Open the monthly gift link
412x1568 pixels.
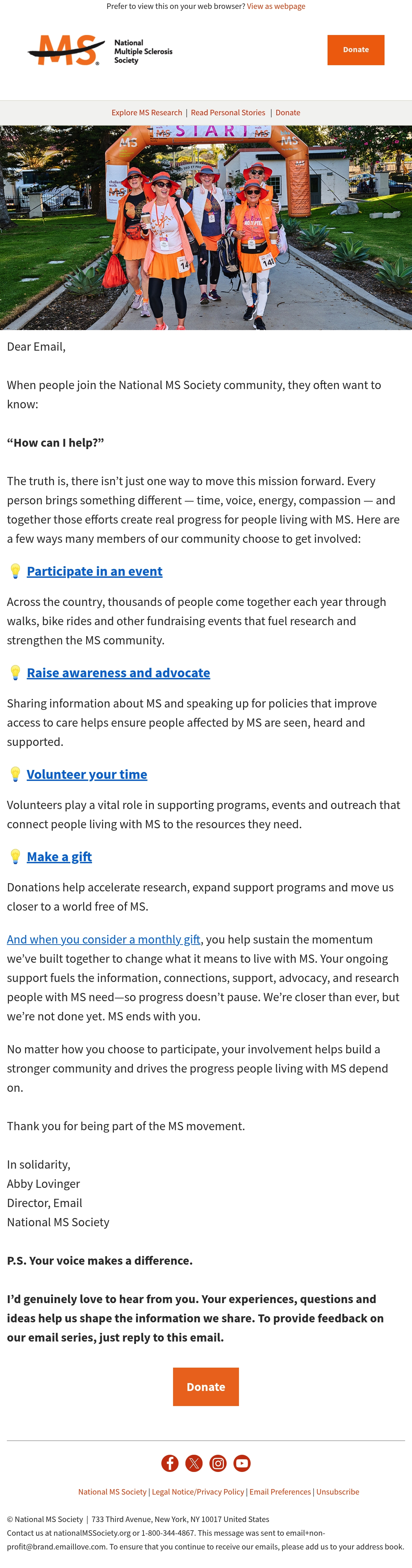tap(104, 939)
